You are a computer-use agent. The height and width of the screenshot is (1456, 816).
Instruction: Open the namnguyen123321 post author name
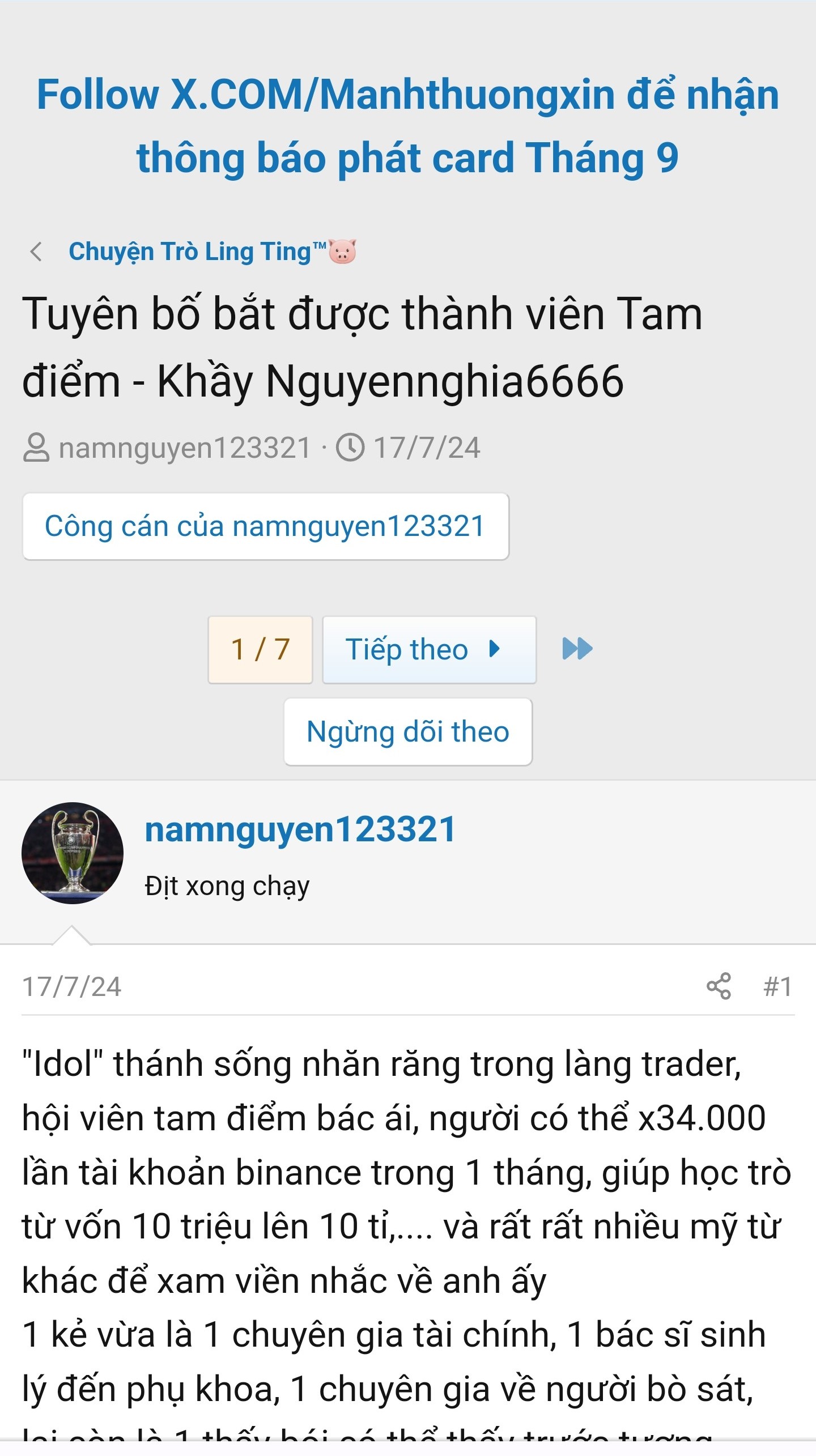pos(300,830)
